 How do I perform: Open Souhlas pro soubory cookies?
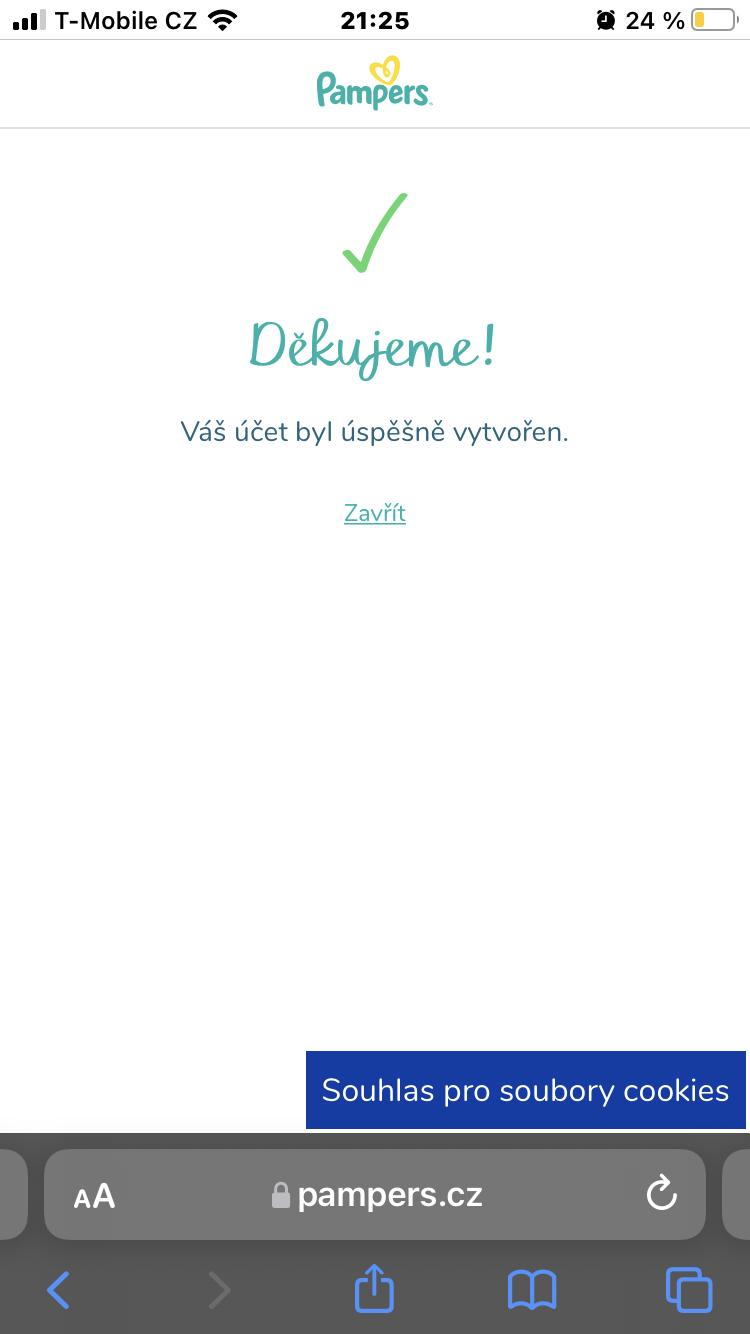(525, 1090)
